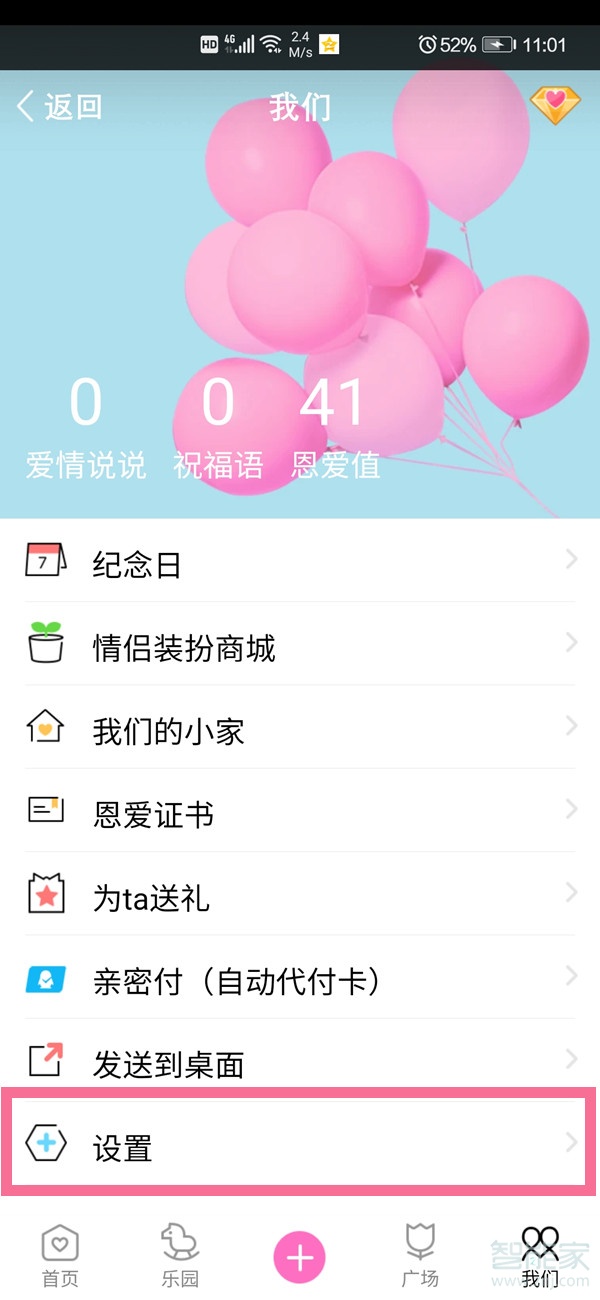Select 发送到桌面
This screenshot has height=1300, width=600.
point(300,1063)
